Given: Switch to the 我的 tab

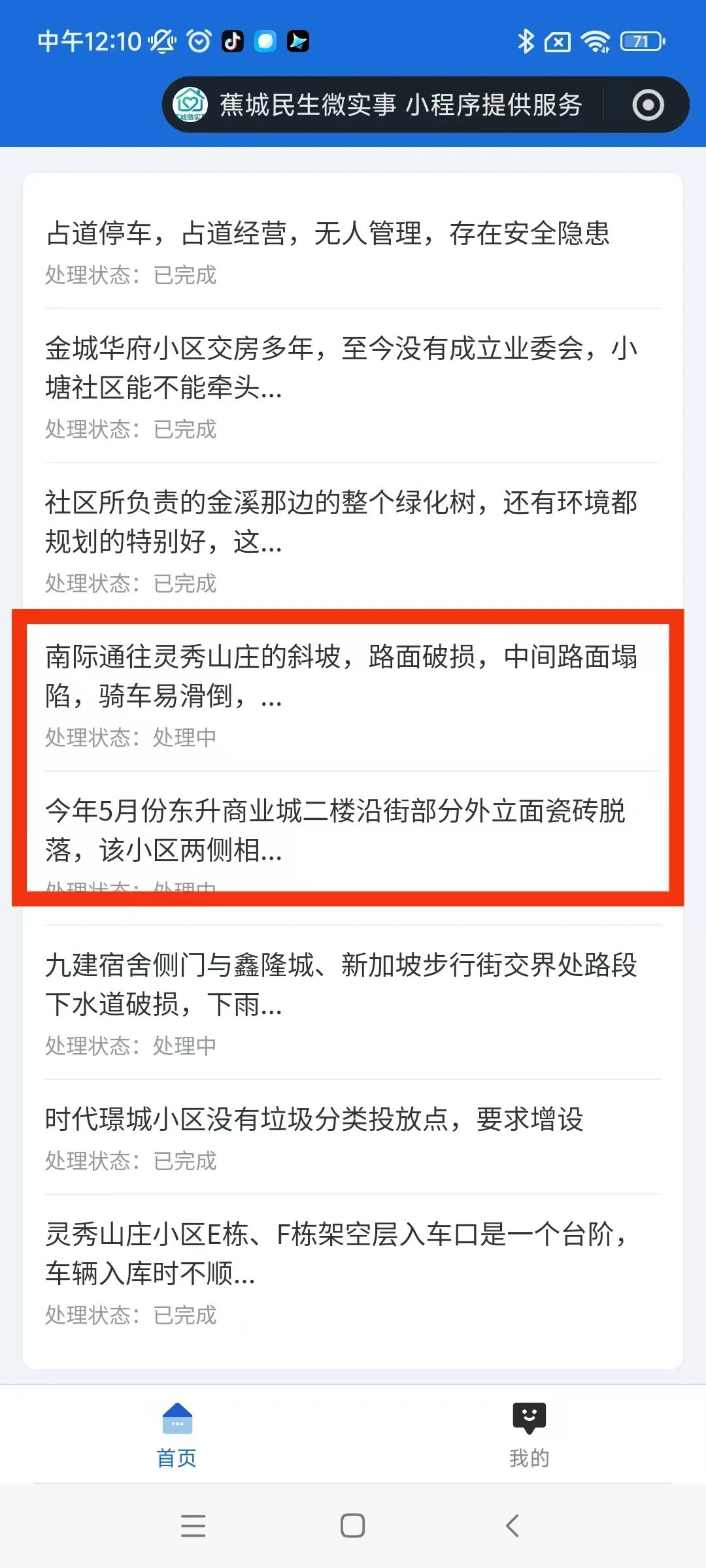Looking at the screenshot, I should pos(529,1434).
